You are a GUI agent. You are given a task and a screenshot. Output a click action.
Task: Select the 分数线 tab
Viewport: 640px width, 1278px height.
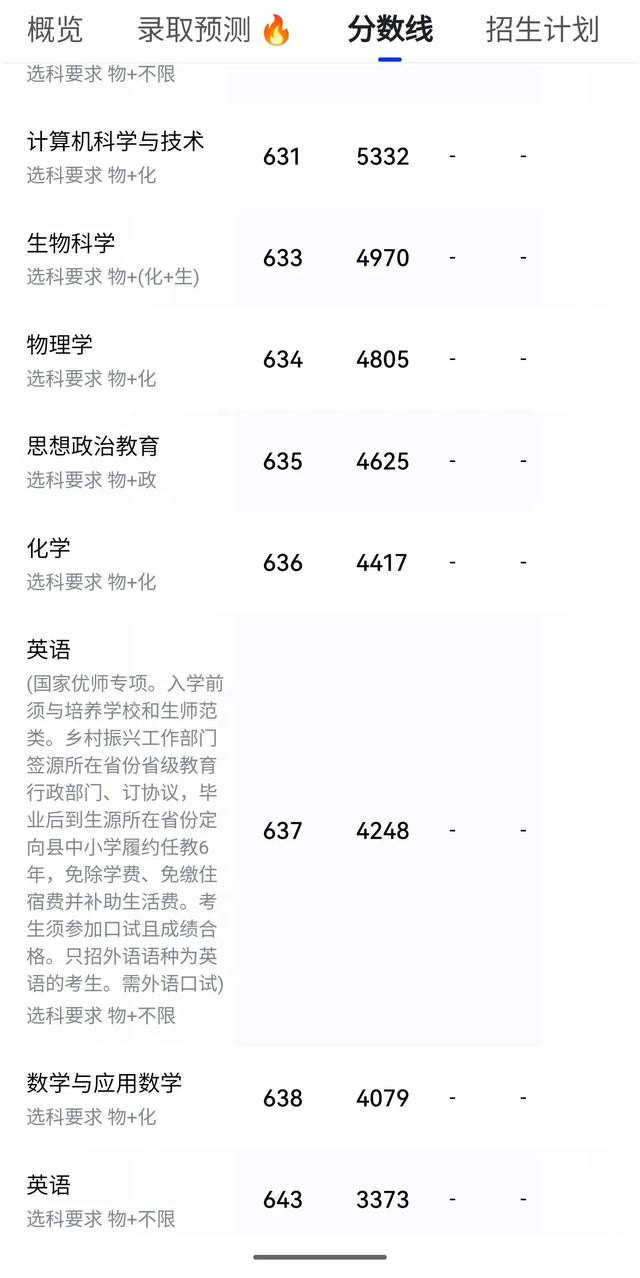click(x=390, y=30)
